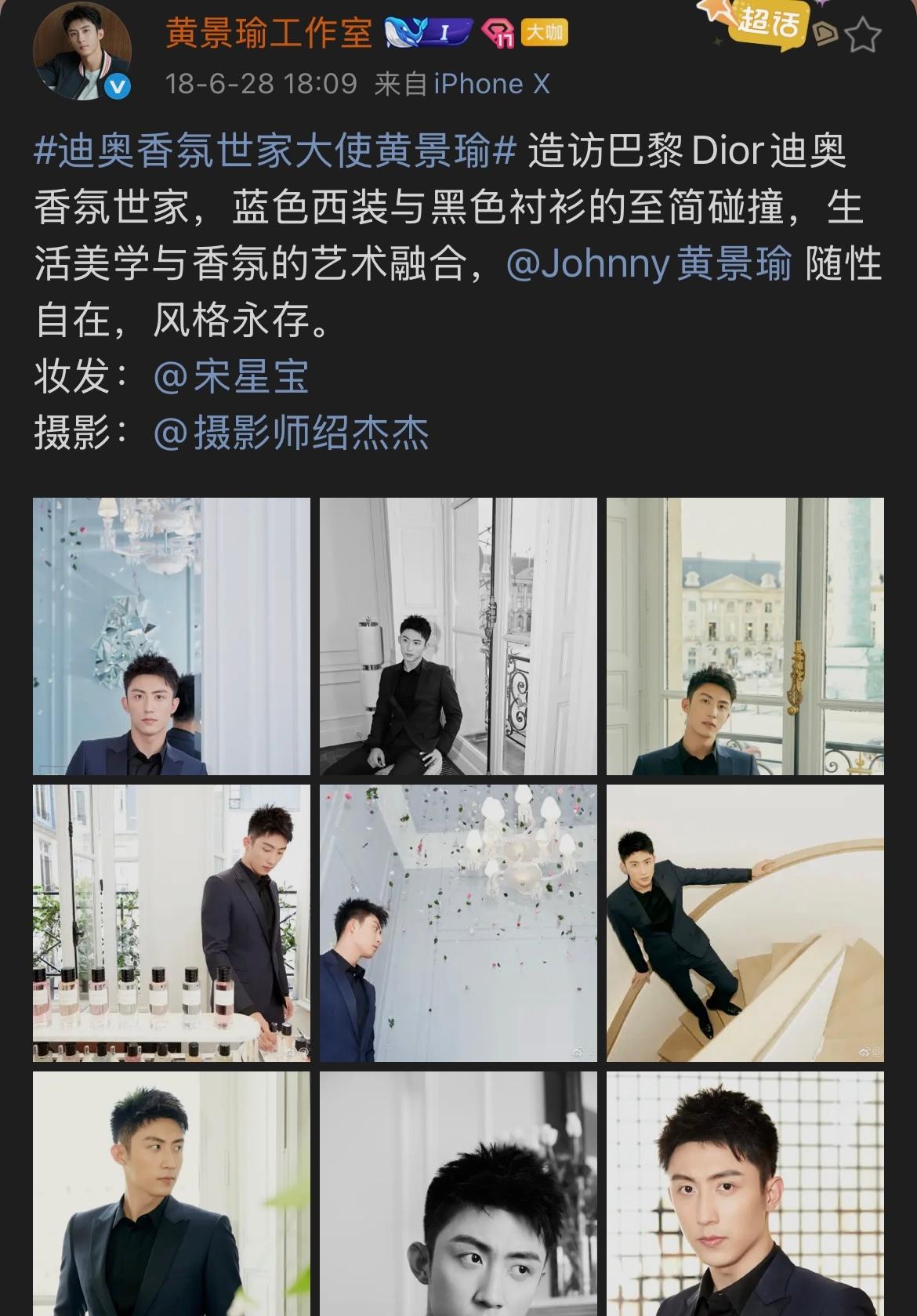View the black-and-white seated photo by balcony
The image size is (917, 1316).
[x=458, y=636]
